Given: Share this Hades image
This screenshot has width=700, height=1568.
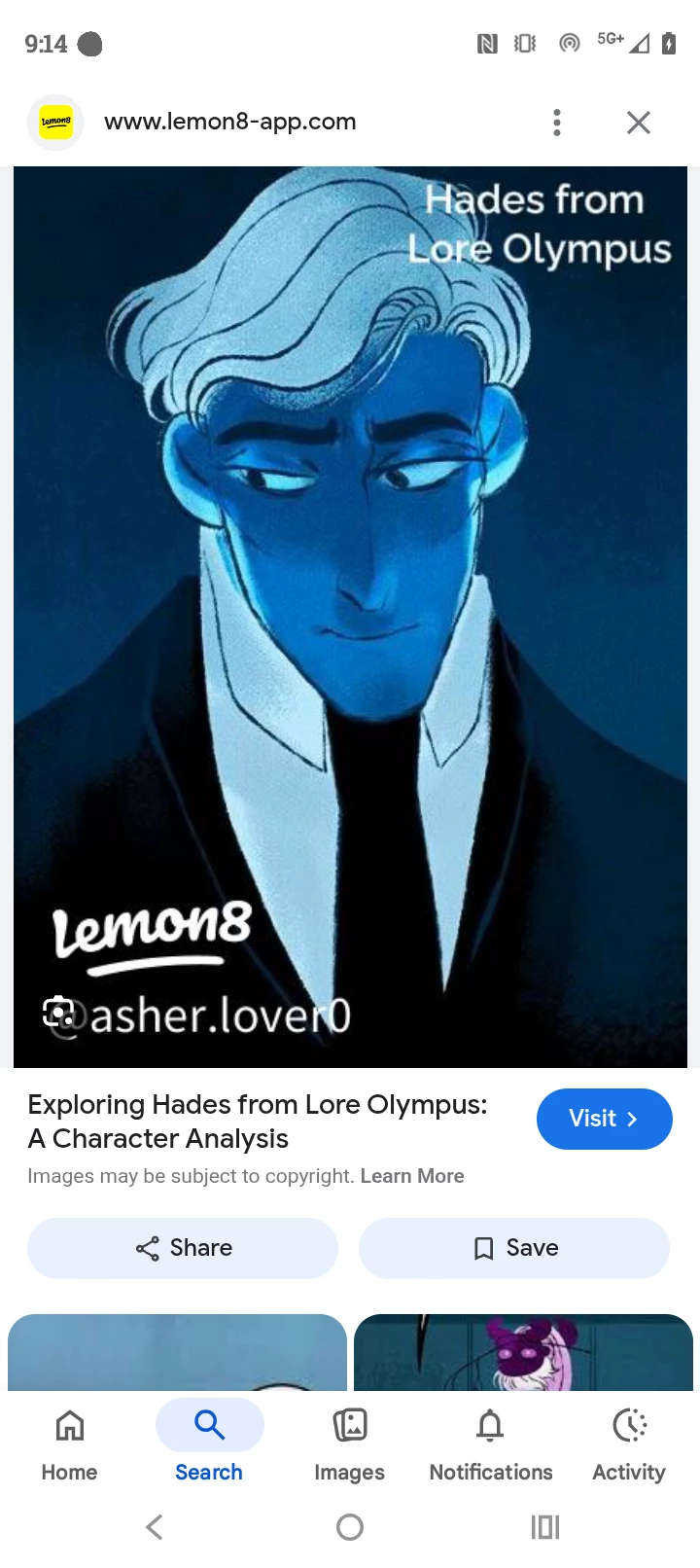Looking at the screenshot, I should tap(183, 1248).
